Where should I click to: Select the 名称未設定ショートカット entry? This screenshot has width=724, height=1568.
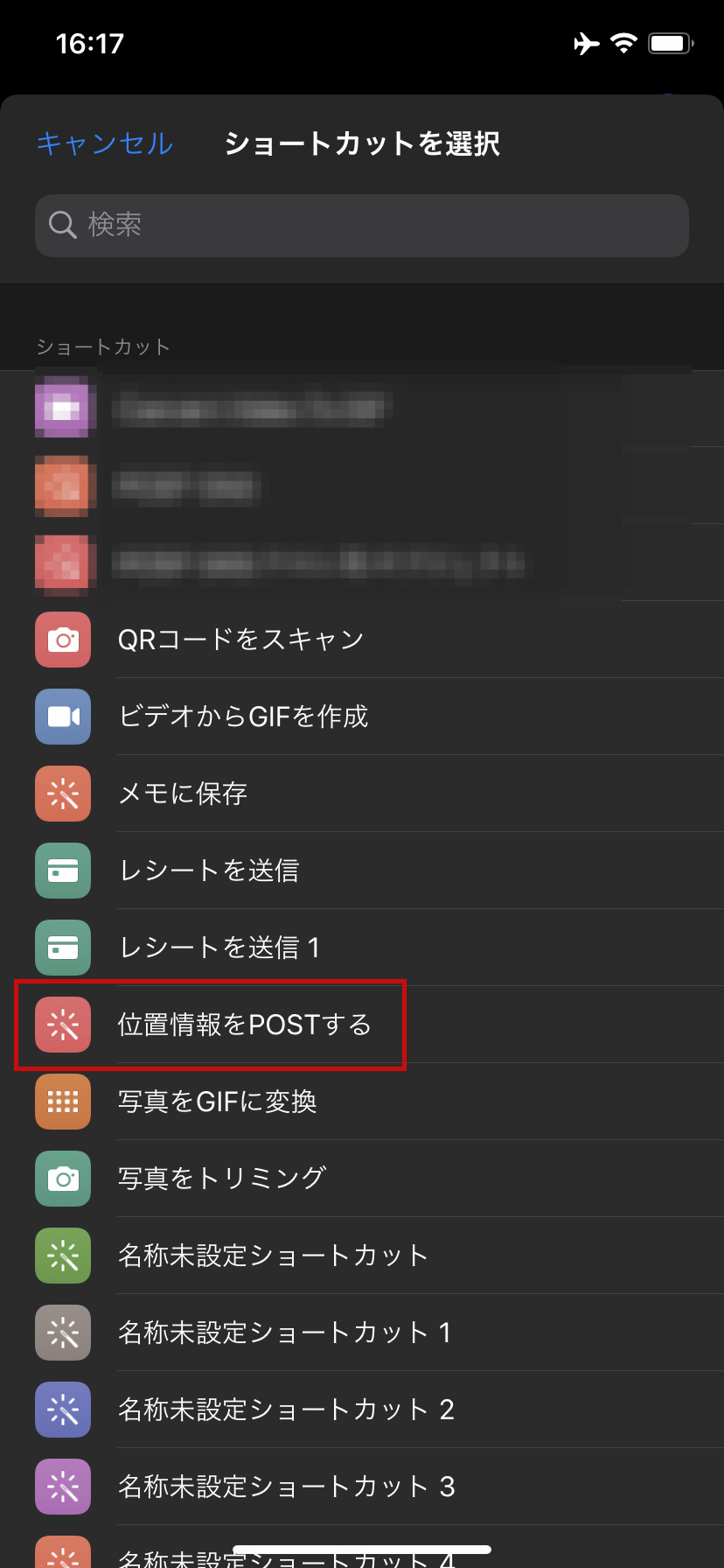tap(273, 1256)
